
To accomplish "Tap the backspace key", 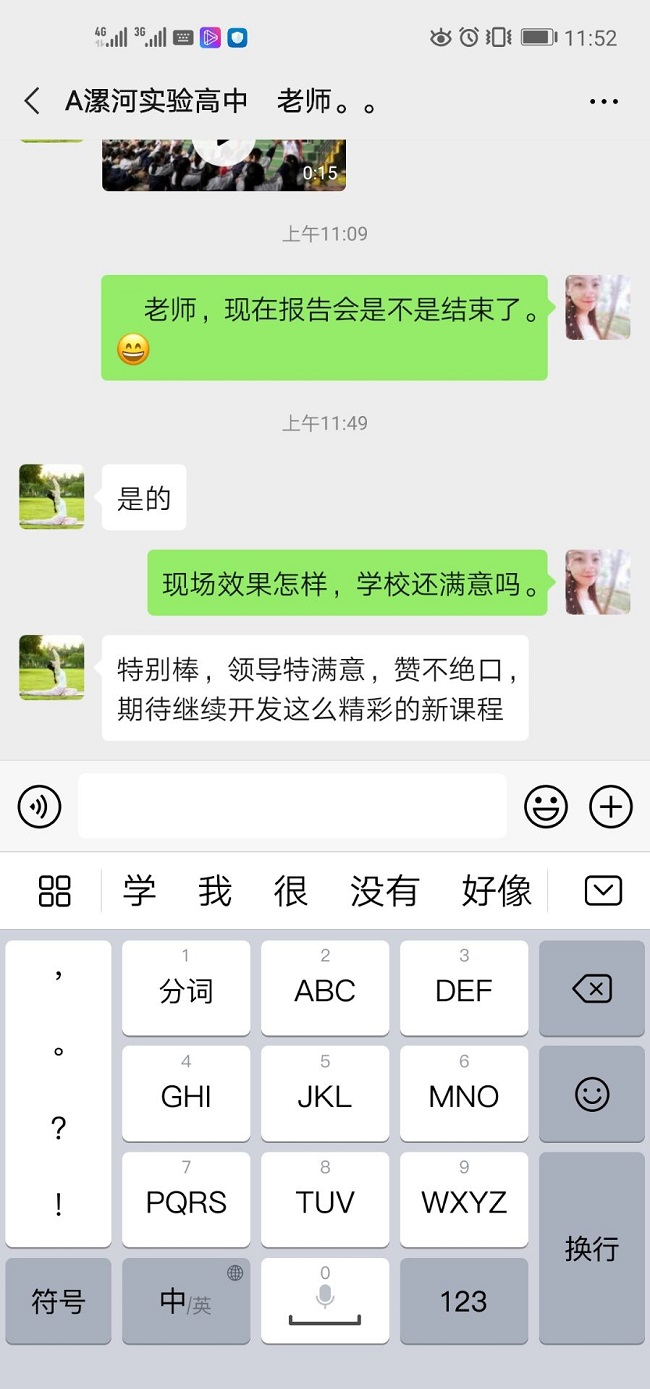I will click(x=592, y=989).
